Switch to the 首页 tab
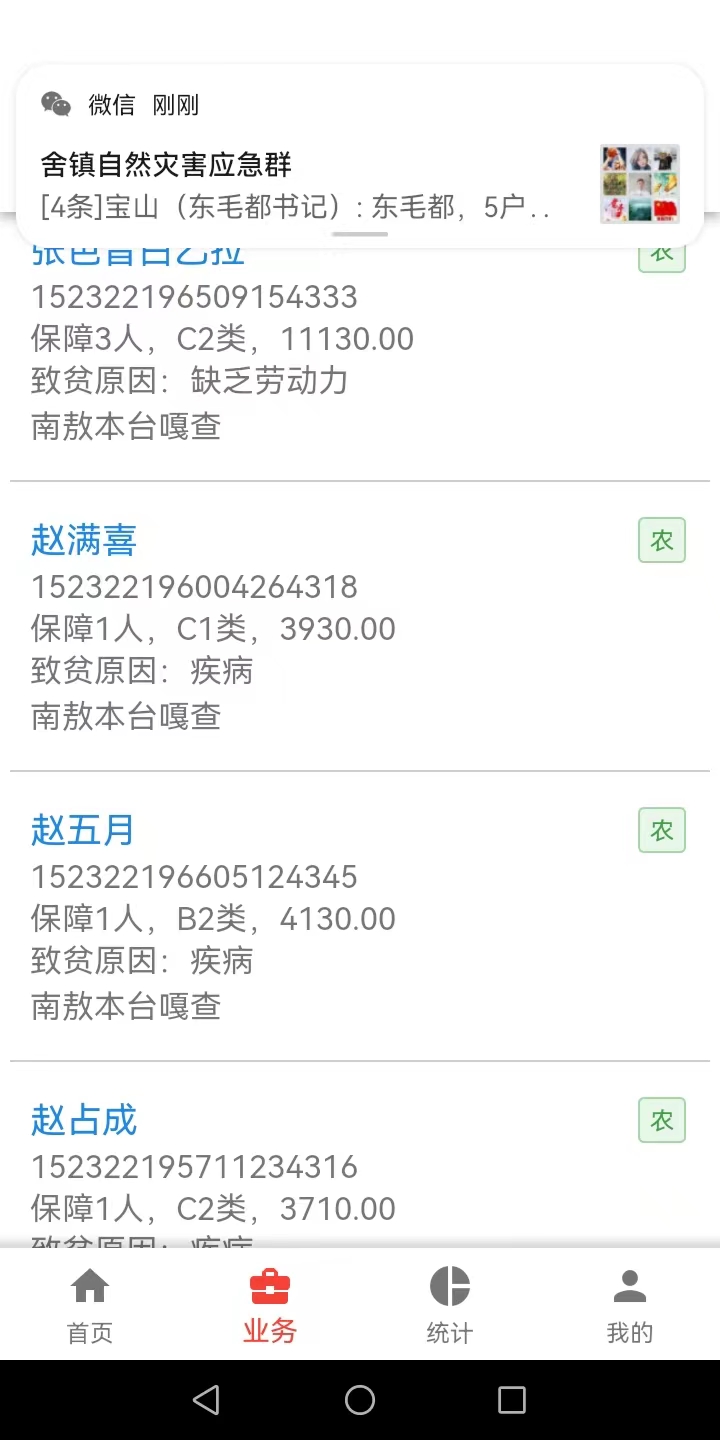 click(90, 1305)
